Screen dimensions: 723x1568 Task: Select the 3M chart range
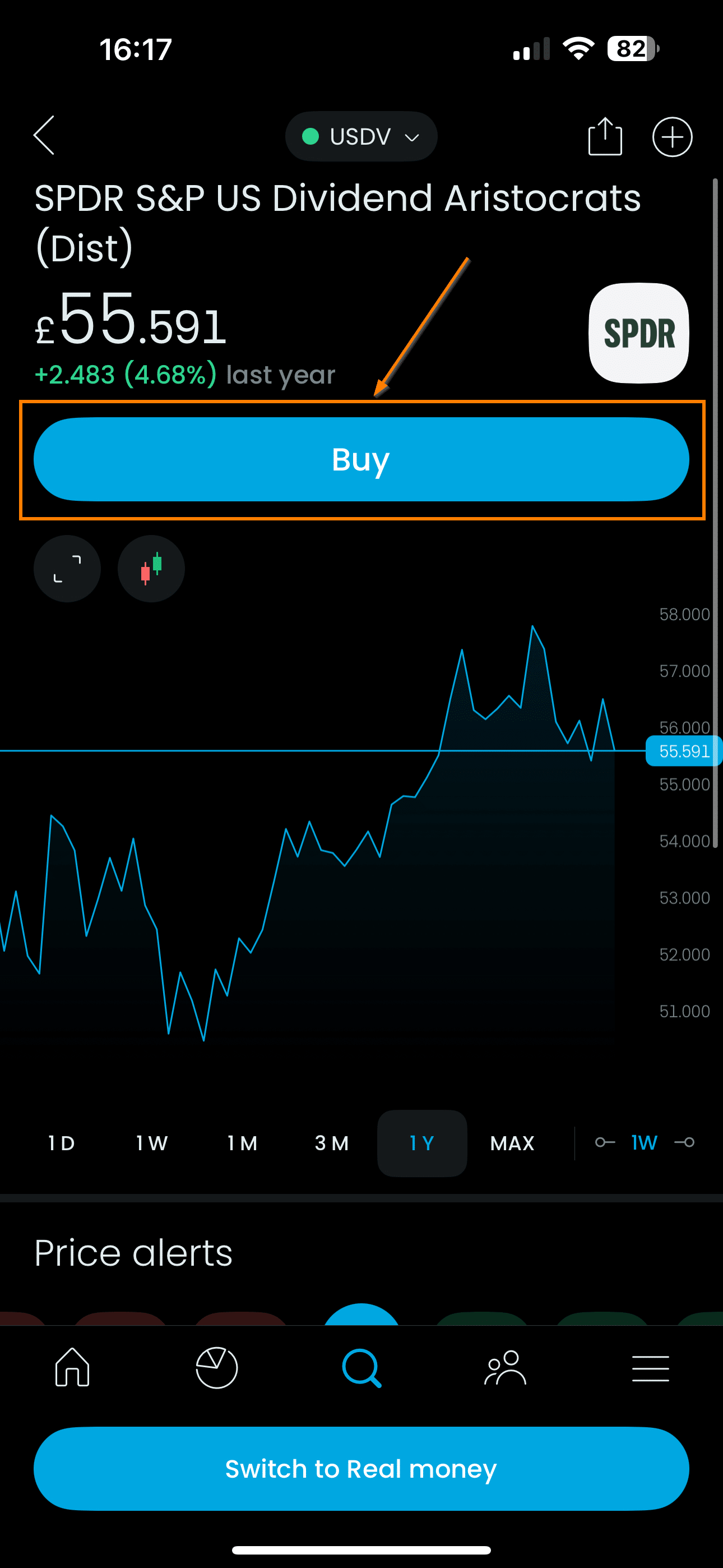click(332, 1143)
